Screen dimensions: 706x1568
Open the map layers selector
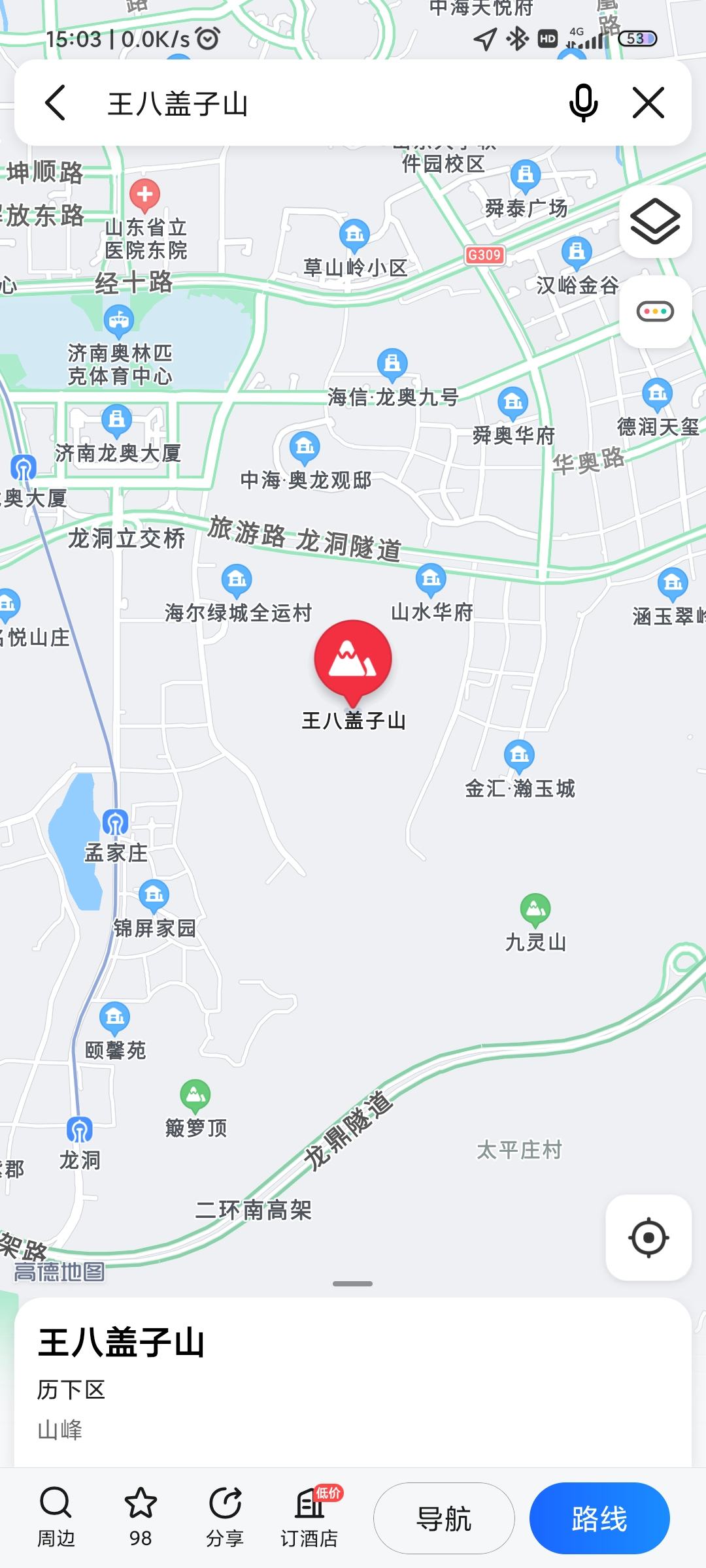click(655, 222)
